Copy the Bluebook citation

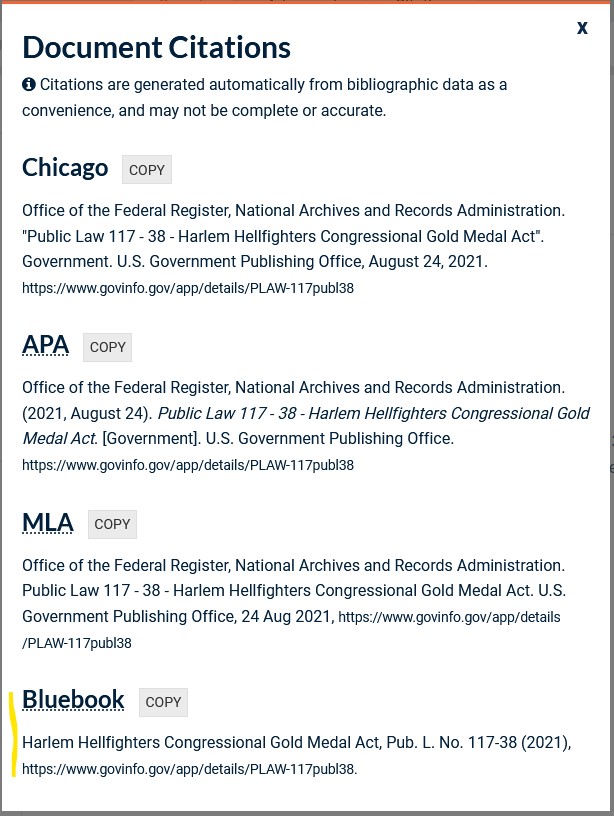tap(163, 702)
